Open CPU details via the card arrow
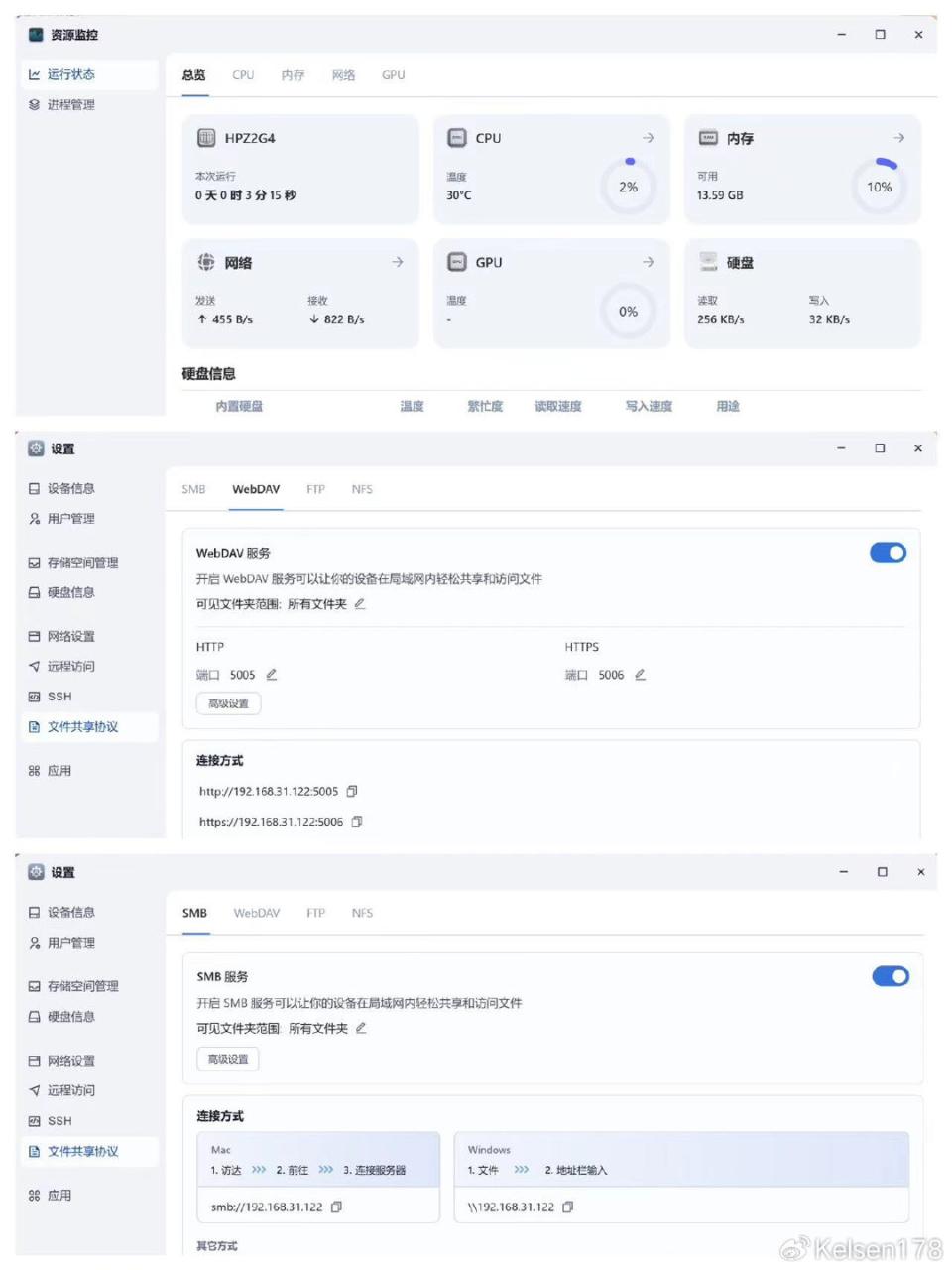This screenshot has height=1270, width=952. [x=648, y=138]
